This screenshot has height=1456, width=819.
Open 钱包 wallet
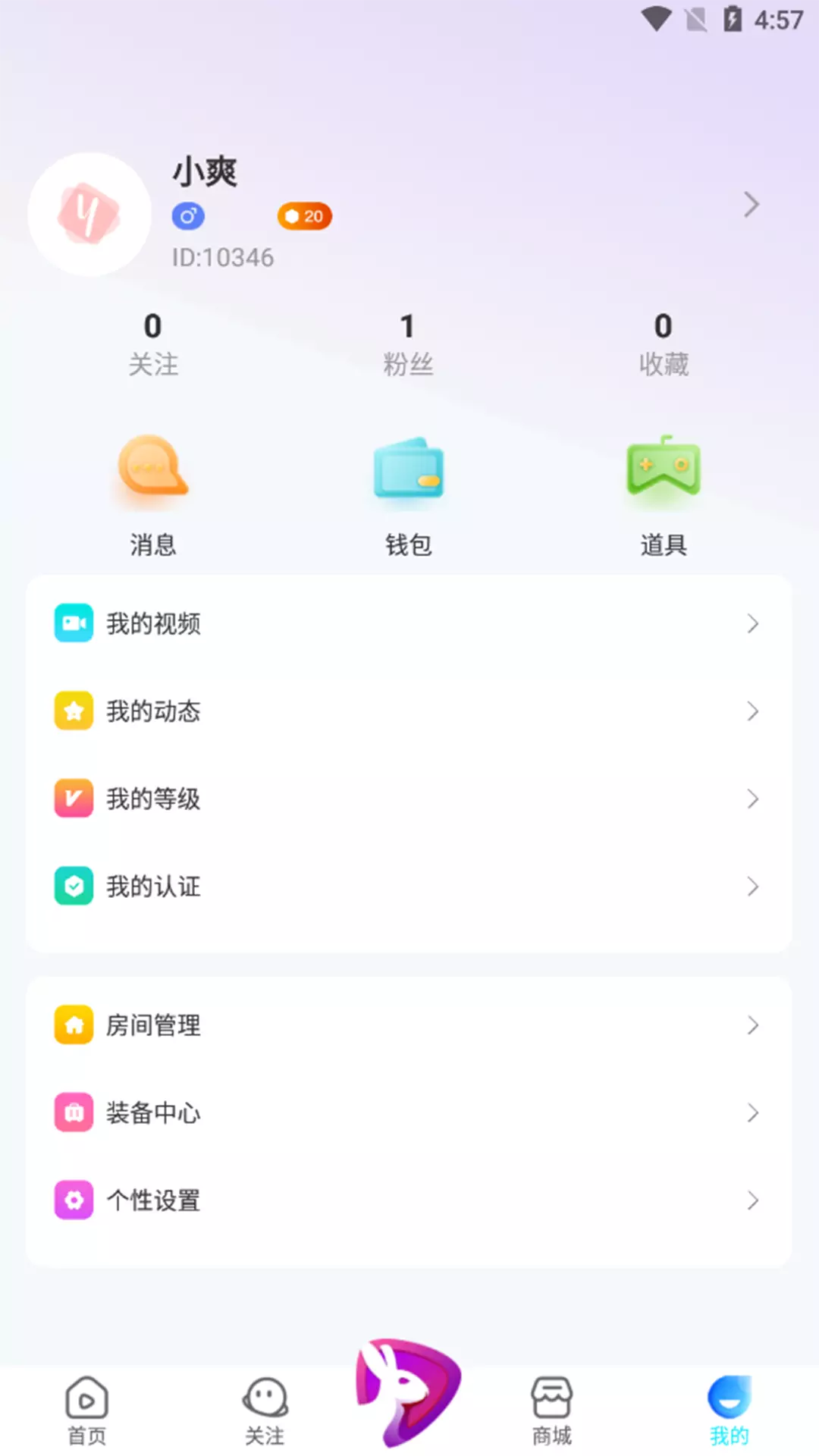pyautogui.click(x=409, y=495)
